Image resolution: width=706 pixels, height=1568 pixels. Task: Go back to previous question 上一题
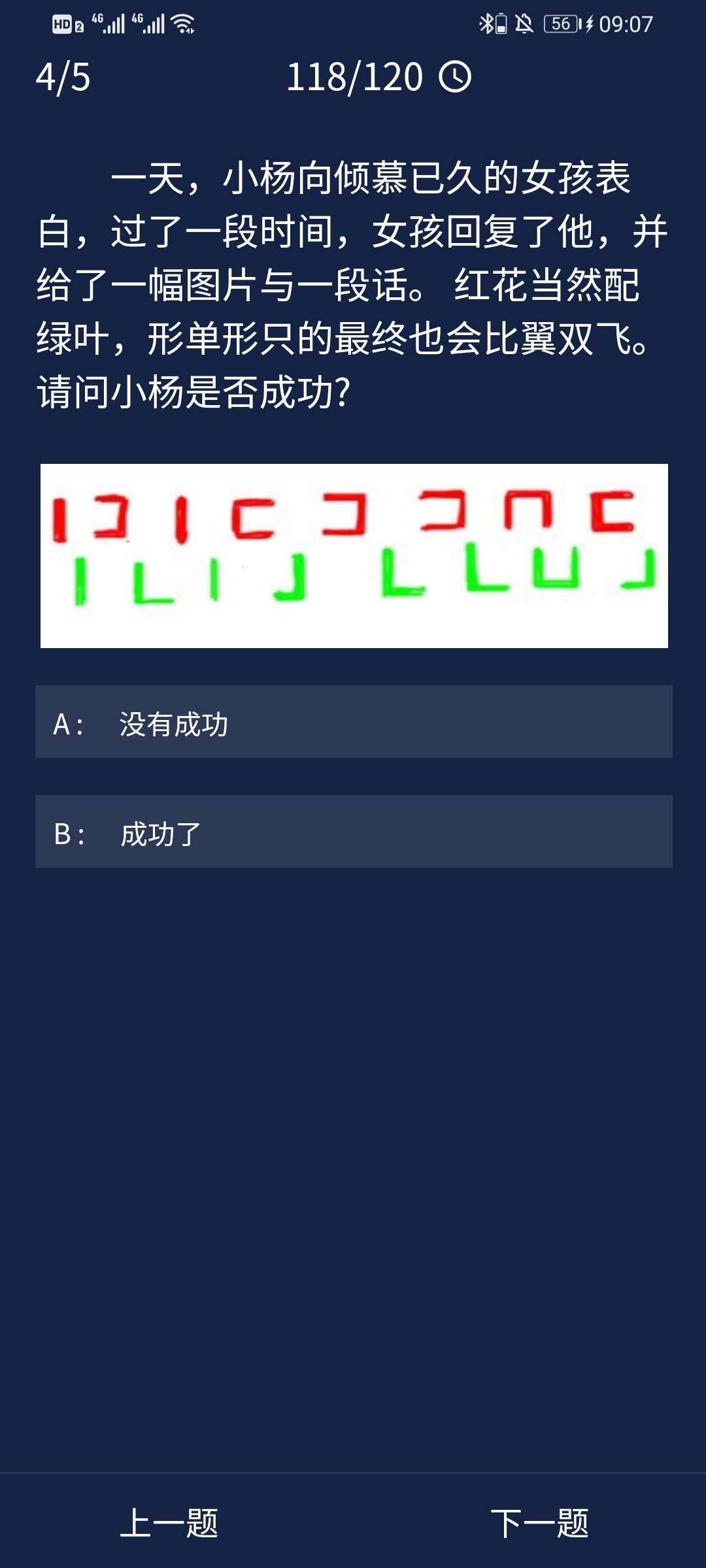[x=169, y=1524]
